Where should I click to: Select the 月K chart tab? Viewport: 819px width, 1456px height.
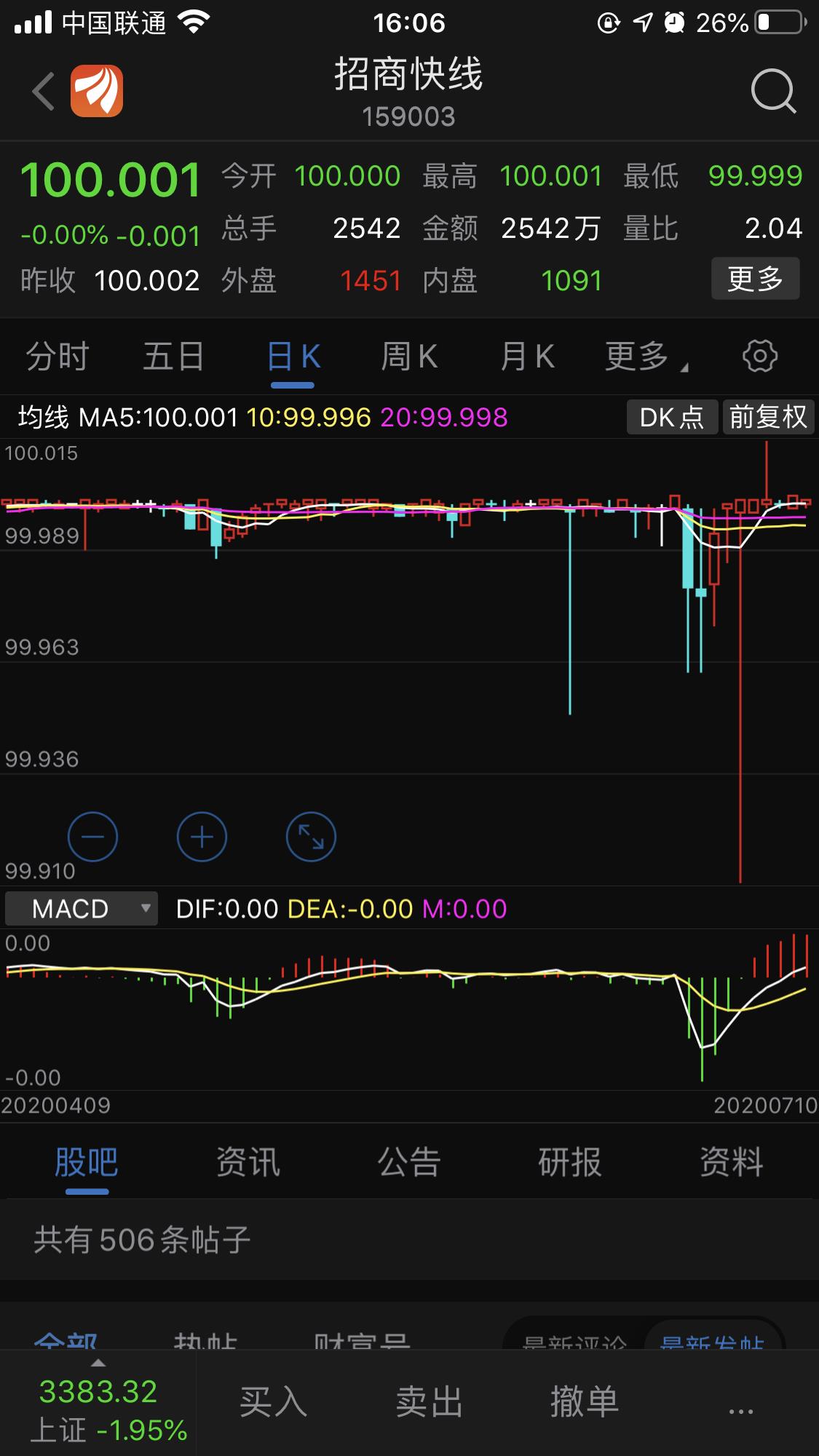pos(528,357)
